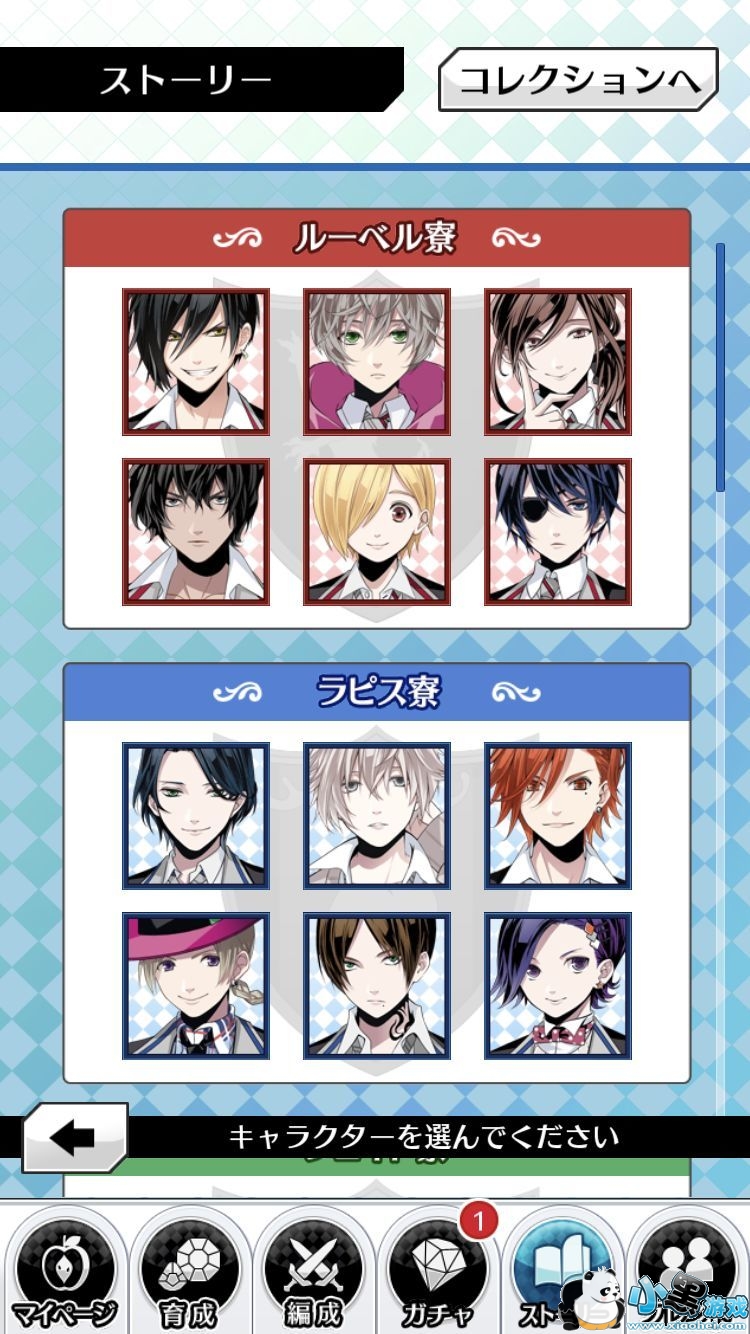750x1334 pixels.
Task: Select the purple-haired bow tie character in ラピス寮
Action: [x=558, y=986]
